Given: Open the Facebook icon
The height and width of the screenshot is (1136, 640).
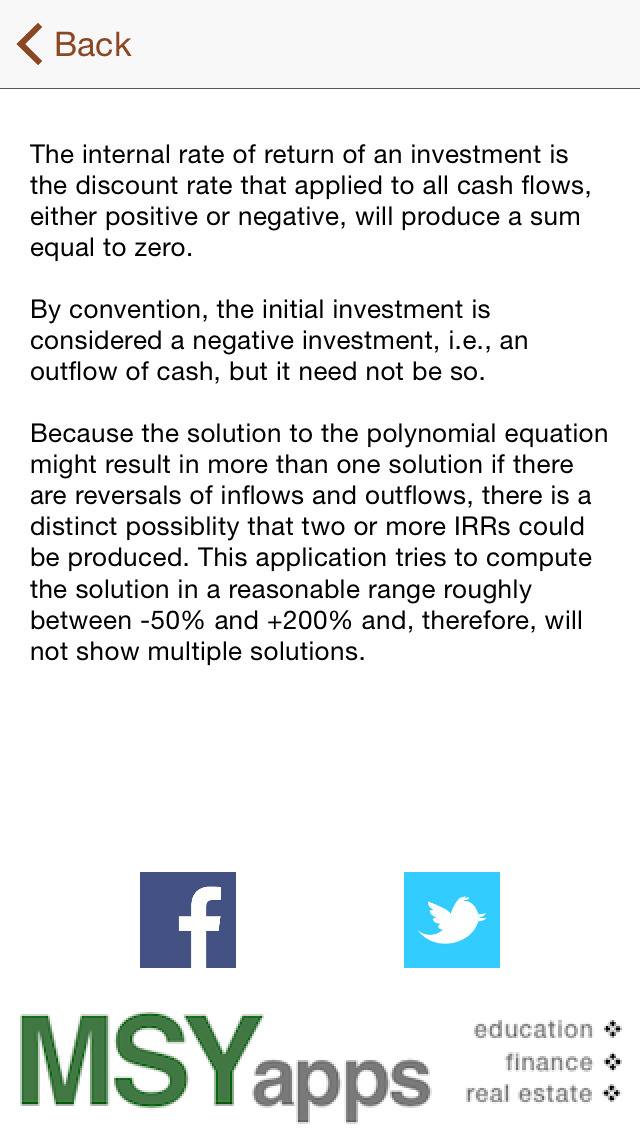Looking at the screenshot, I should [188, 919].
